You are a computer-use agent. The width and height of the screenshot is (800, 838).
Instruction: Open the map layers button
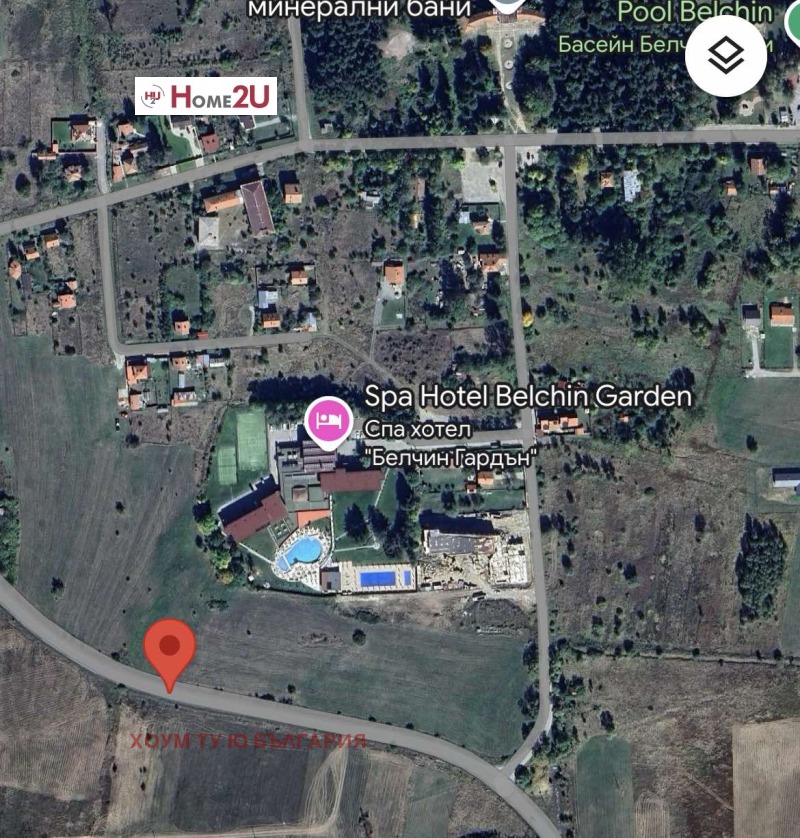click(x=726, y=56)
